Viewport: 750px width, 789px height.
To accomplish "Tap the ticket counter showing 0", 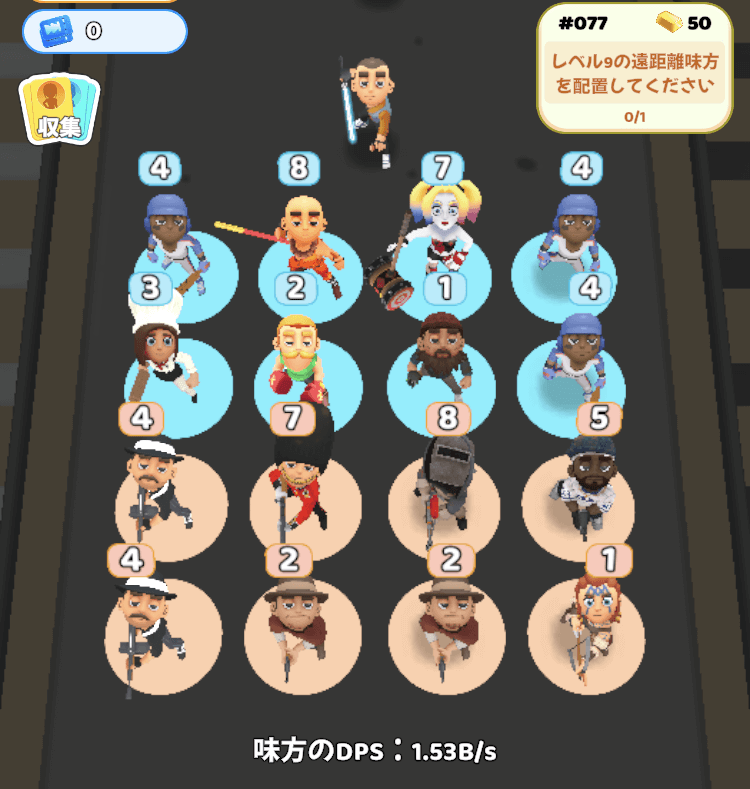I will pos(104,32).
